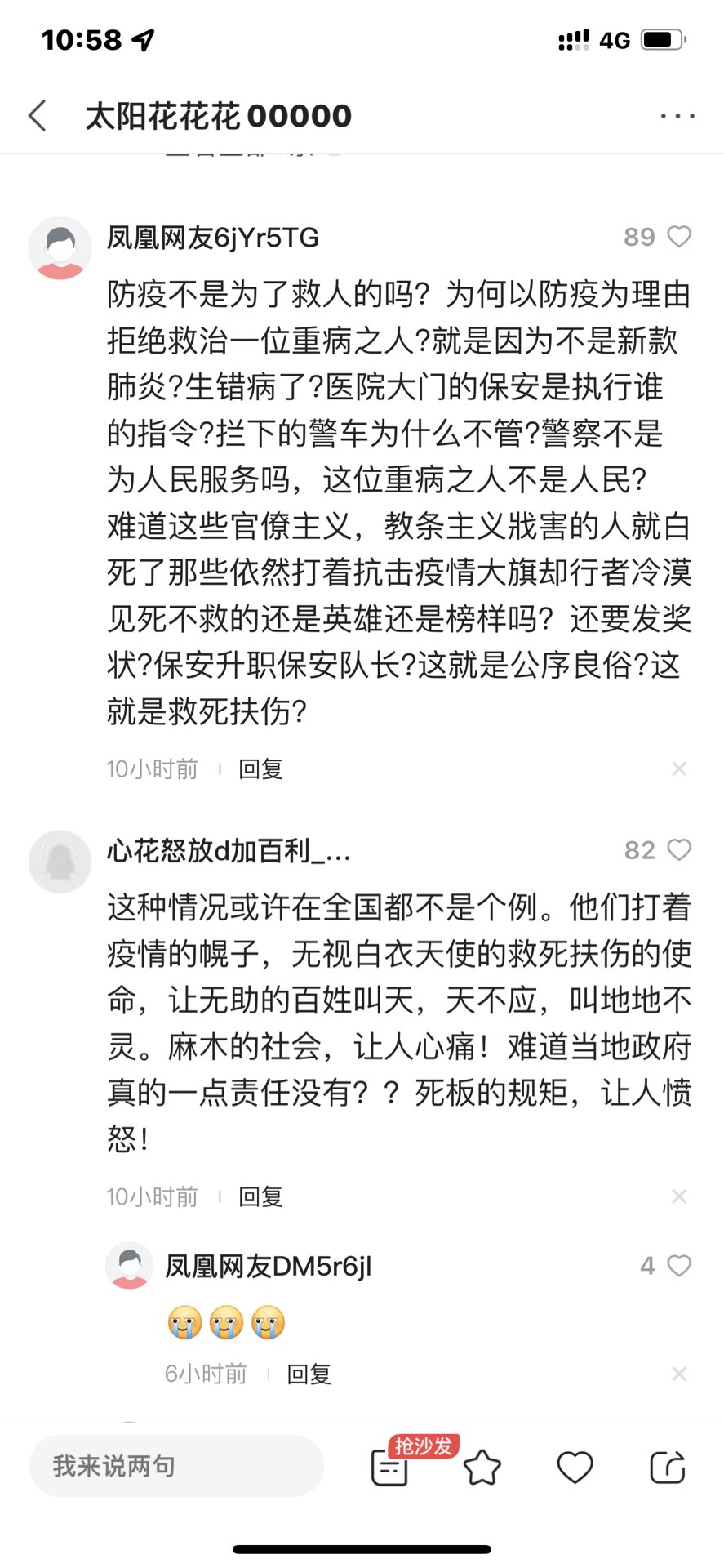Reply to the comment by 凤凰网友6jYr5TG
Screen dimensions: 724x1568
260,769
